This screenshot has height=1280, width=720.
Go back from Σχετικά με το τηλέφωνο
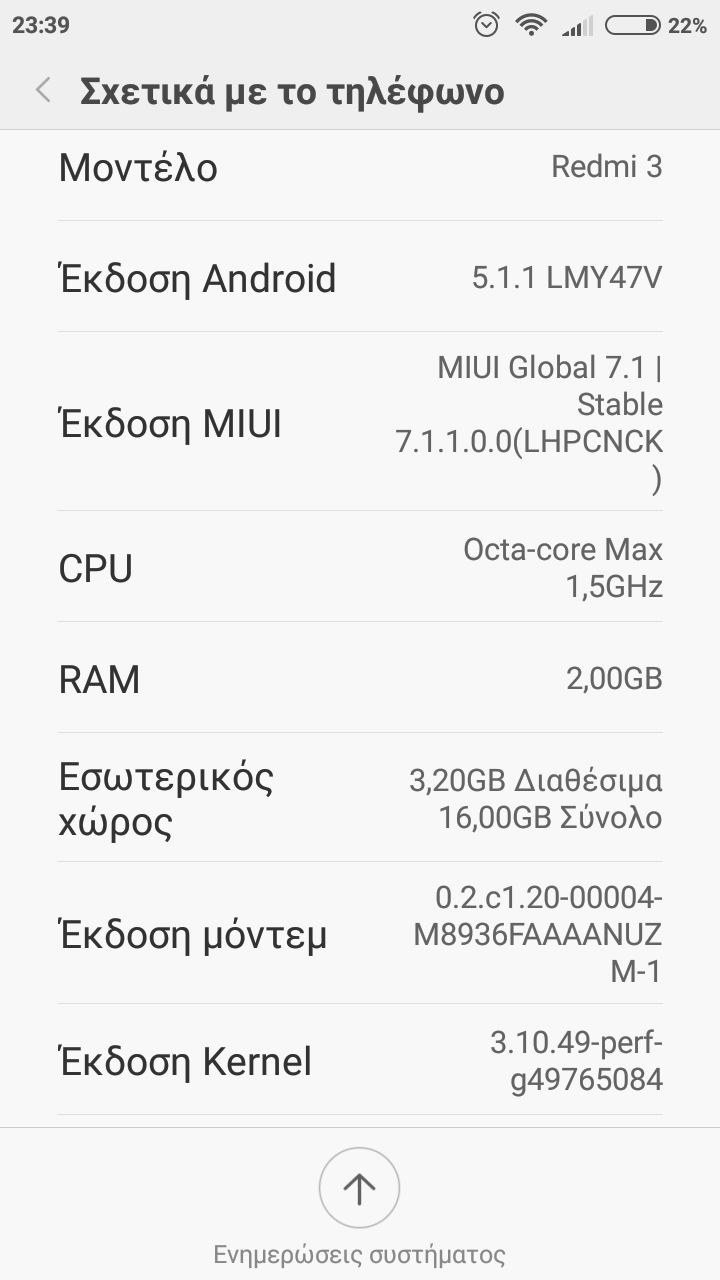coord(43,91)
